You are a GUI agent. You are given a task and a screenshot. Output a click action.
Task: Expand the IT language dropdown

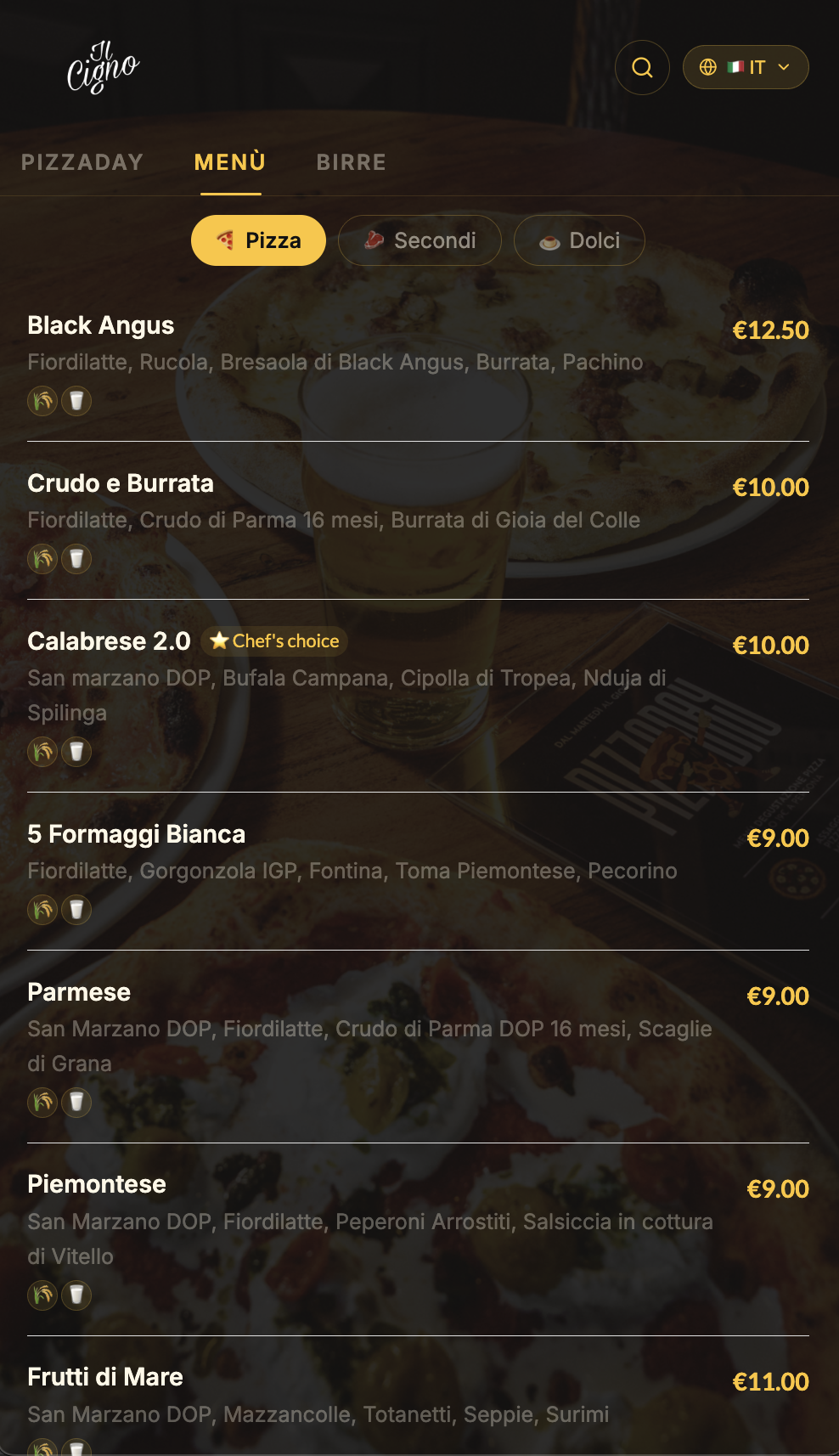745,67
